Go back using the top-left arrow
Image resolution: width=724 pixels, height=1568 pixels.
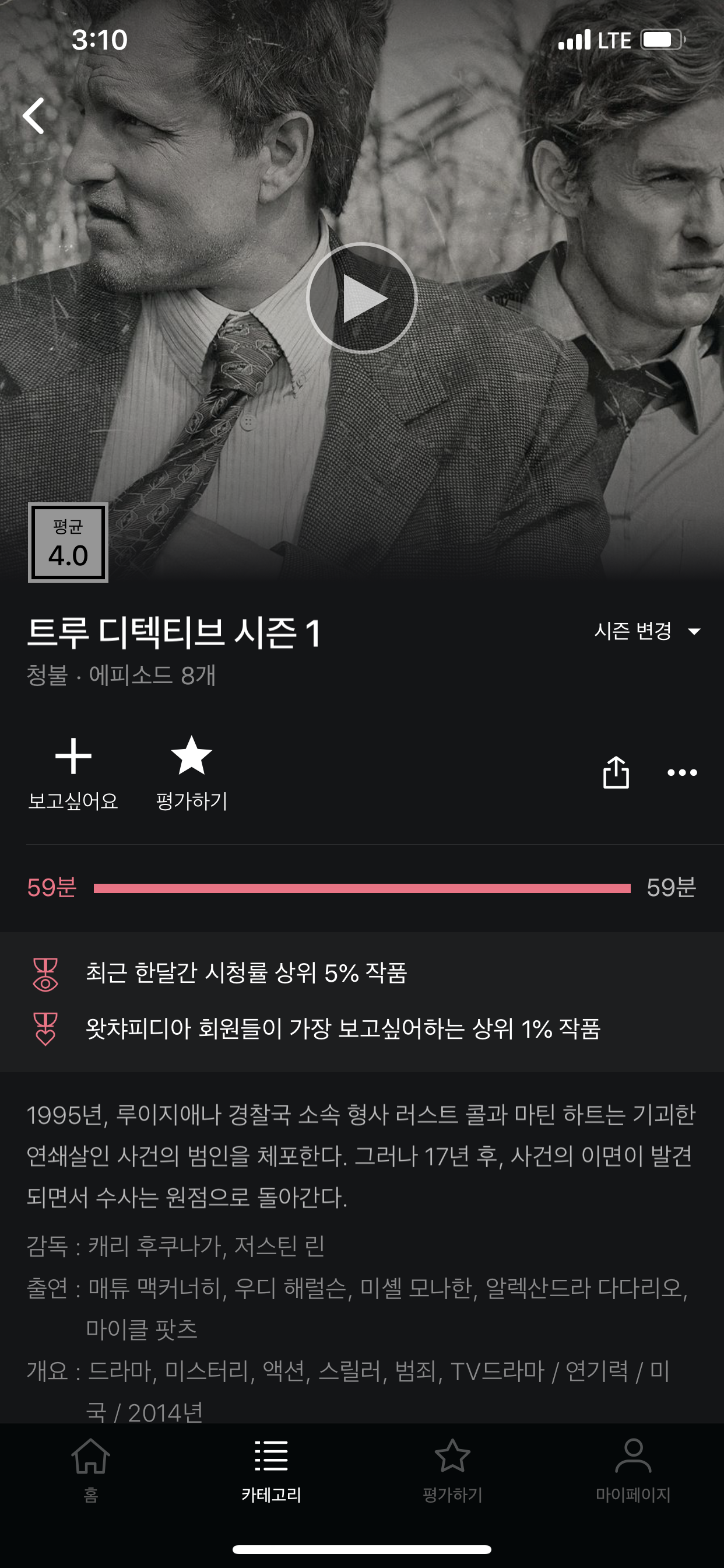34,116
